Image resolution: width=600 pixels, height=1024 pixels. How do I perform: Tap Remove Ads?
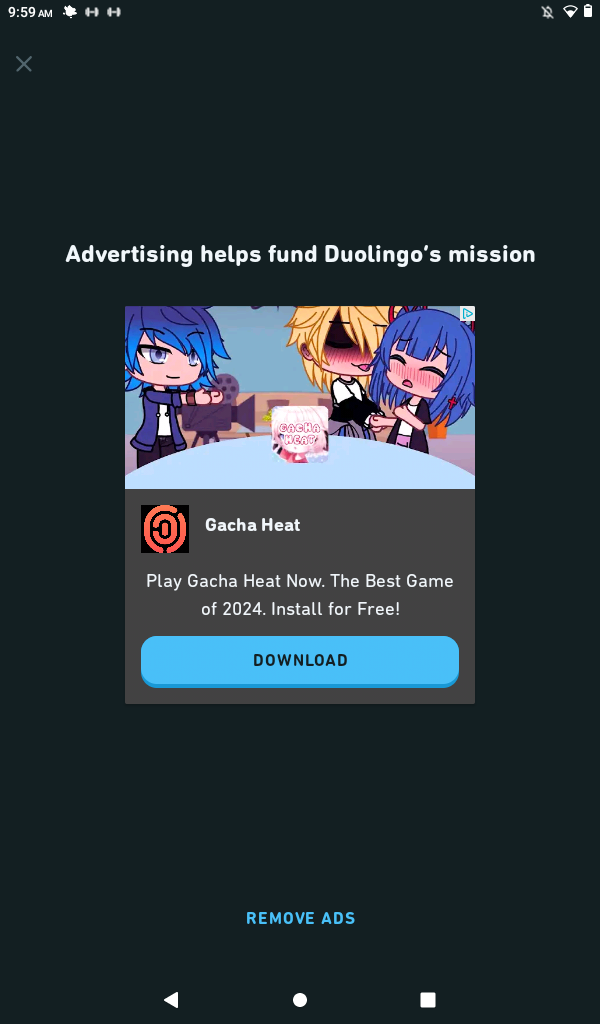[300, 918]
